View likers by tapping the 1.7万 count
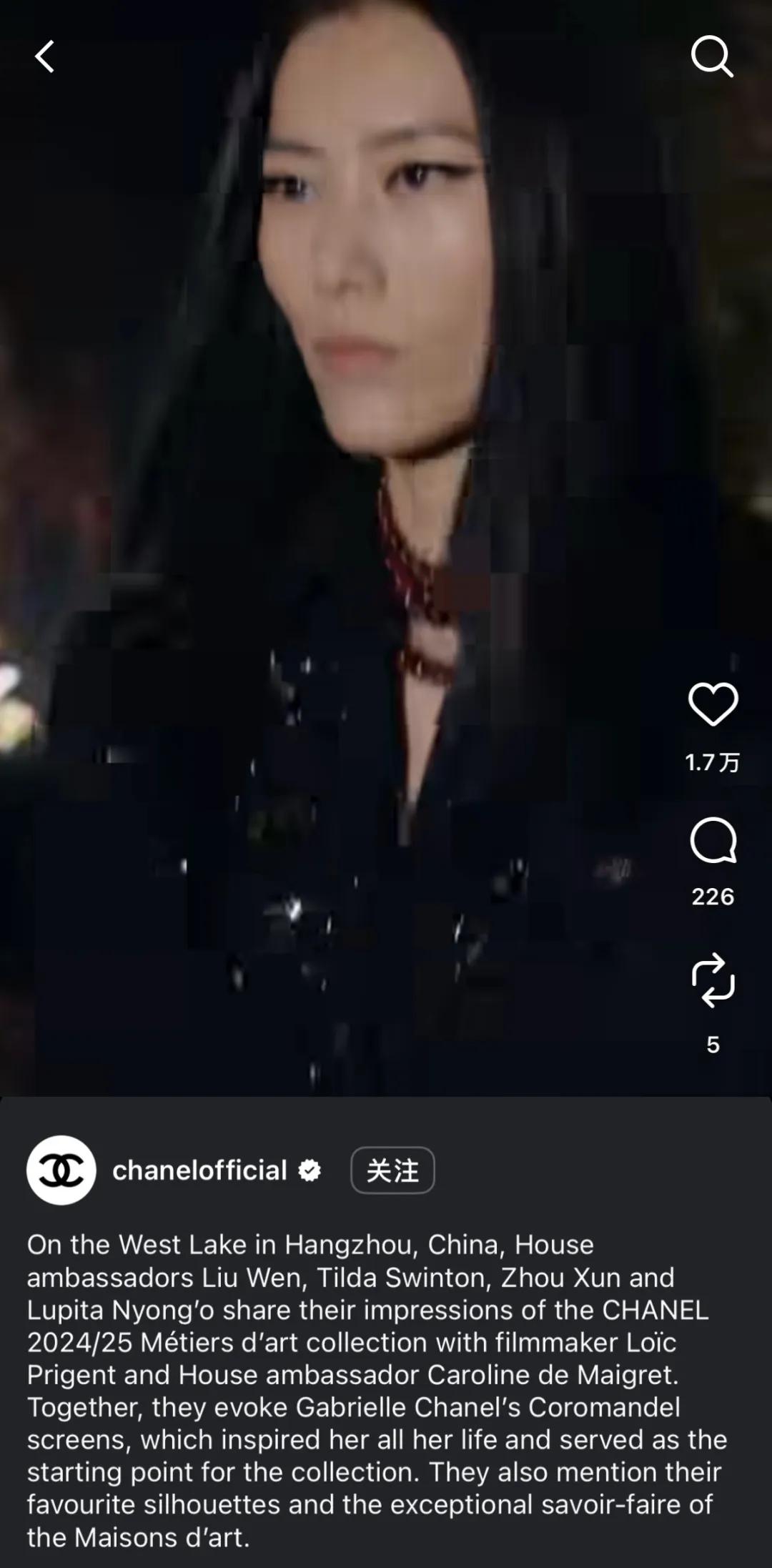This screenshot has width=772, height=1568. 713,764
